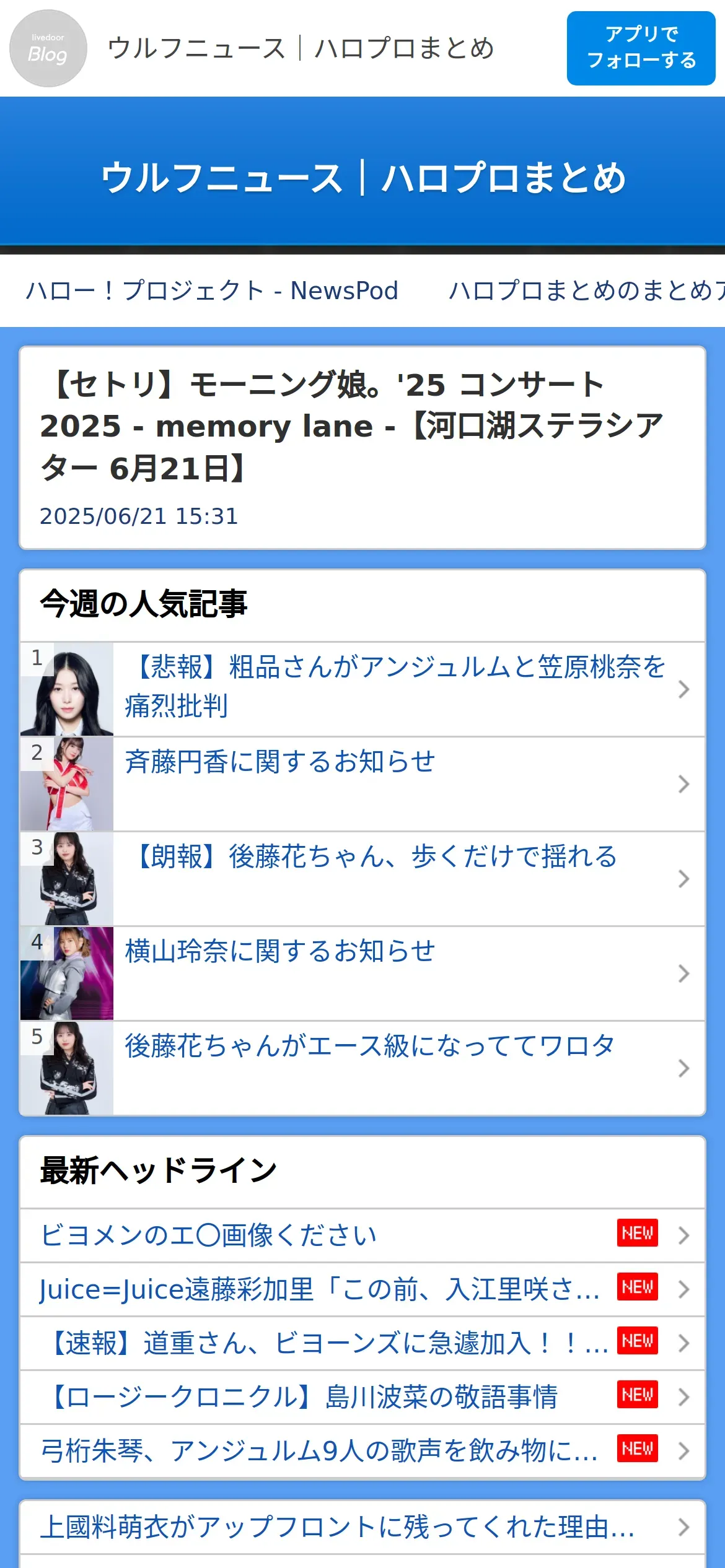Screen dimensions: 725x1568
Task: Read 【朗報】後藤花ちゃん、歩くだけで揺れる
Action: click(x=371, y=858)
